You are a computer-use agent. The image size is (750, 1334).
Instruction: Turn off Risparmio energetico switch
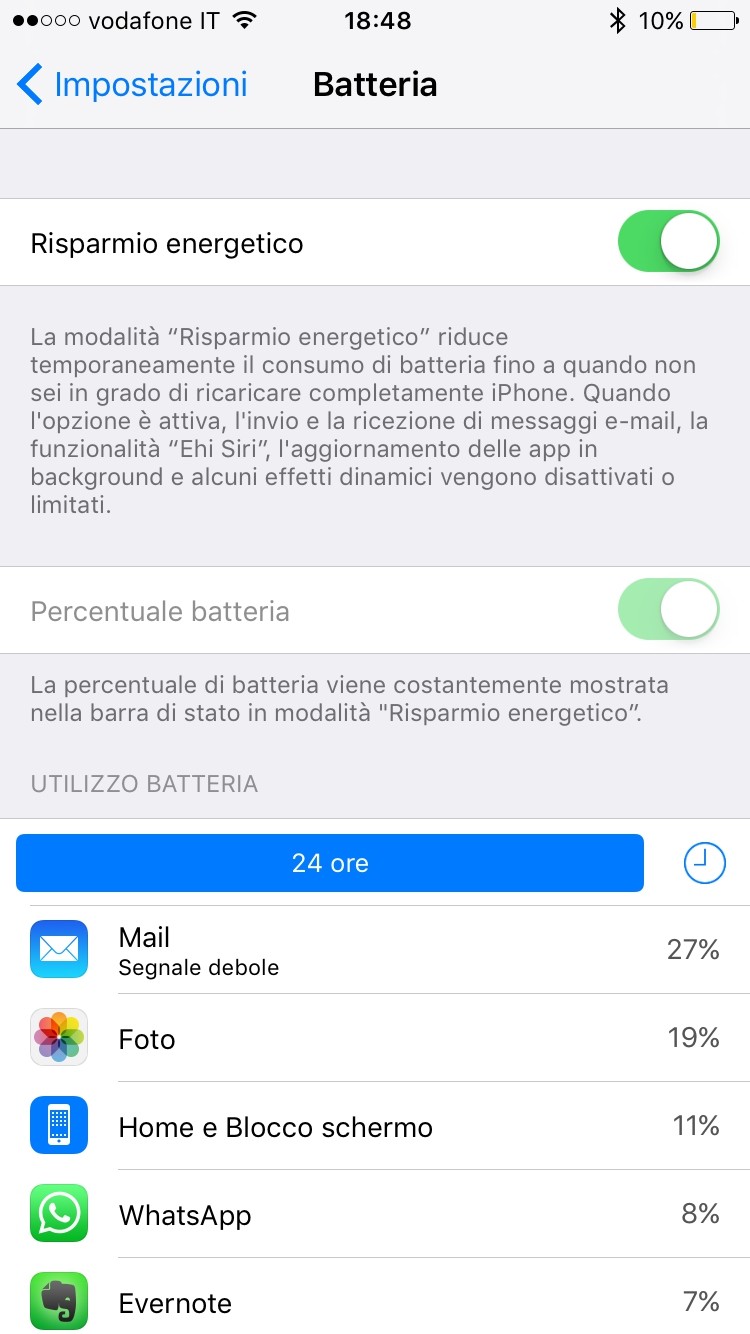click(669, 242)
